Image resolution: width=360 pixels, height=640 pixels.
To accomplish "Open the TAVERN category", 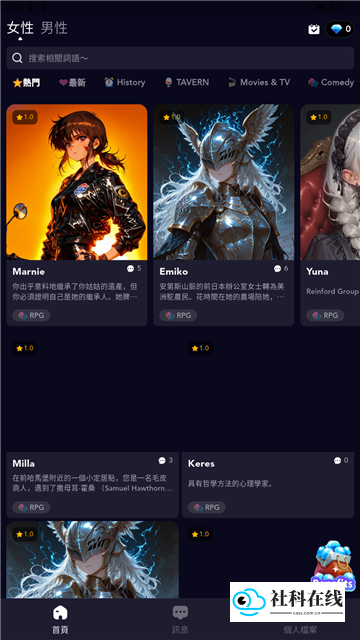I will pos(187,82).
